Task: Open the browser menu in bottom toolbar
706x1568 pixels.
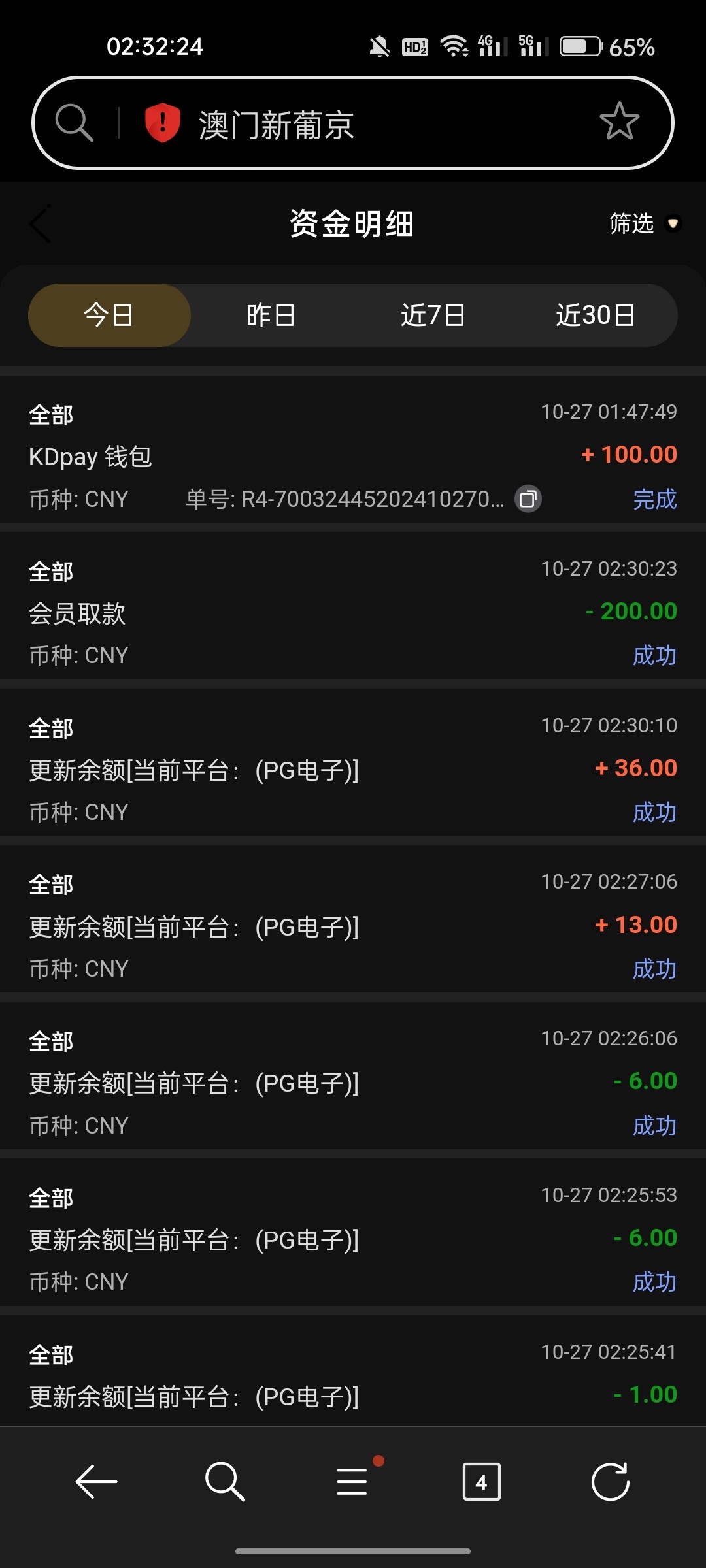Action: point(353,1481)
